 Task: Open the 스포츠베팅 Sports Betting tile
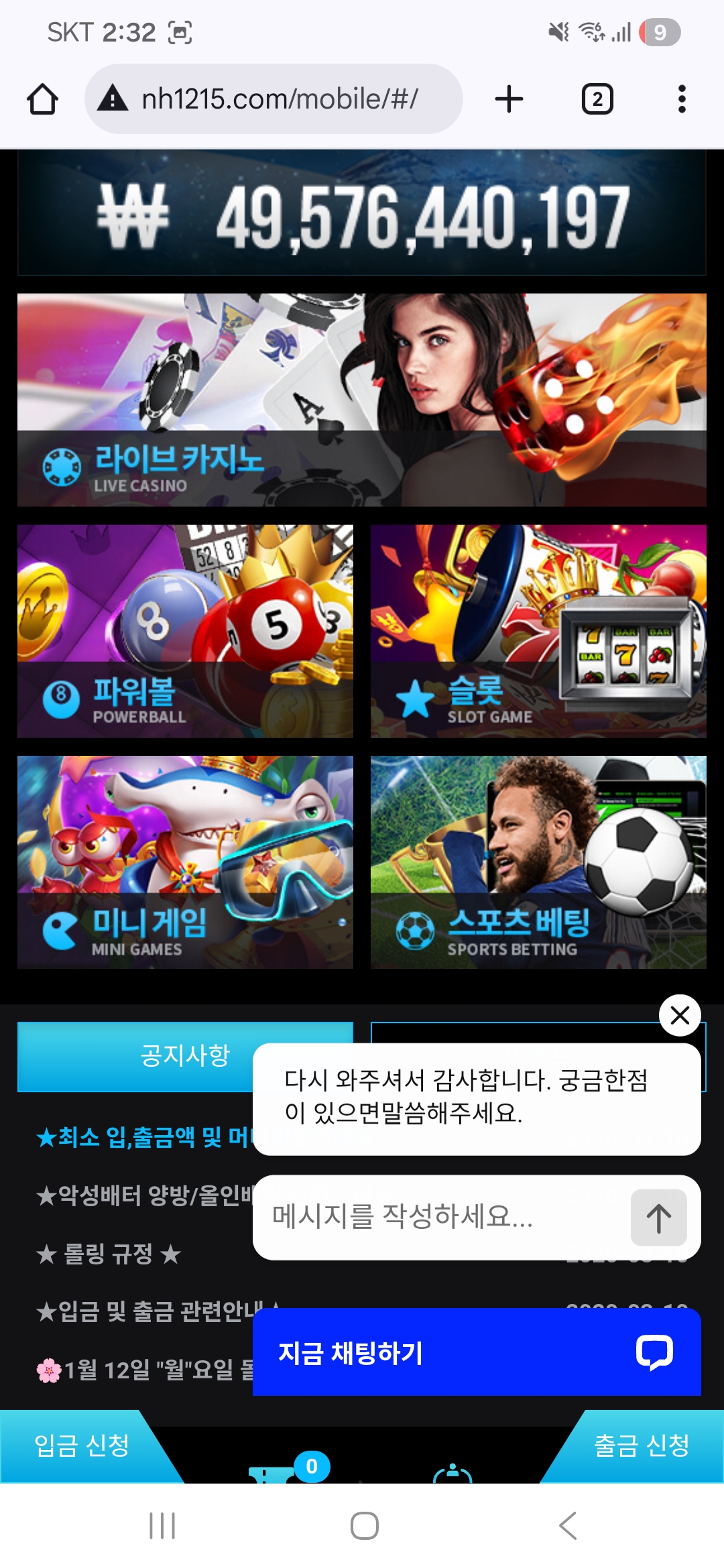click(538, 862)
